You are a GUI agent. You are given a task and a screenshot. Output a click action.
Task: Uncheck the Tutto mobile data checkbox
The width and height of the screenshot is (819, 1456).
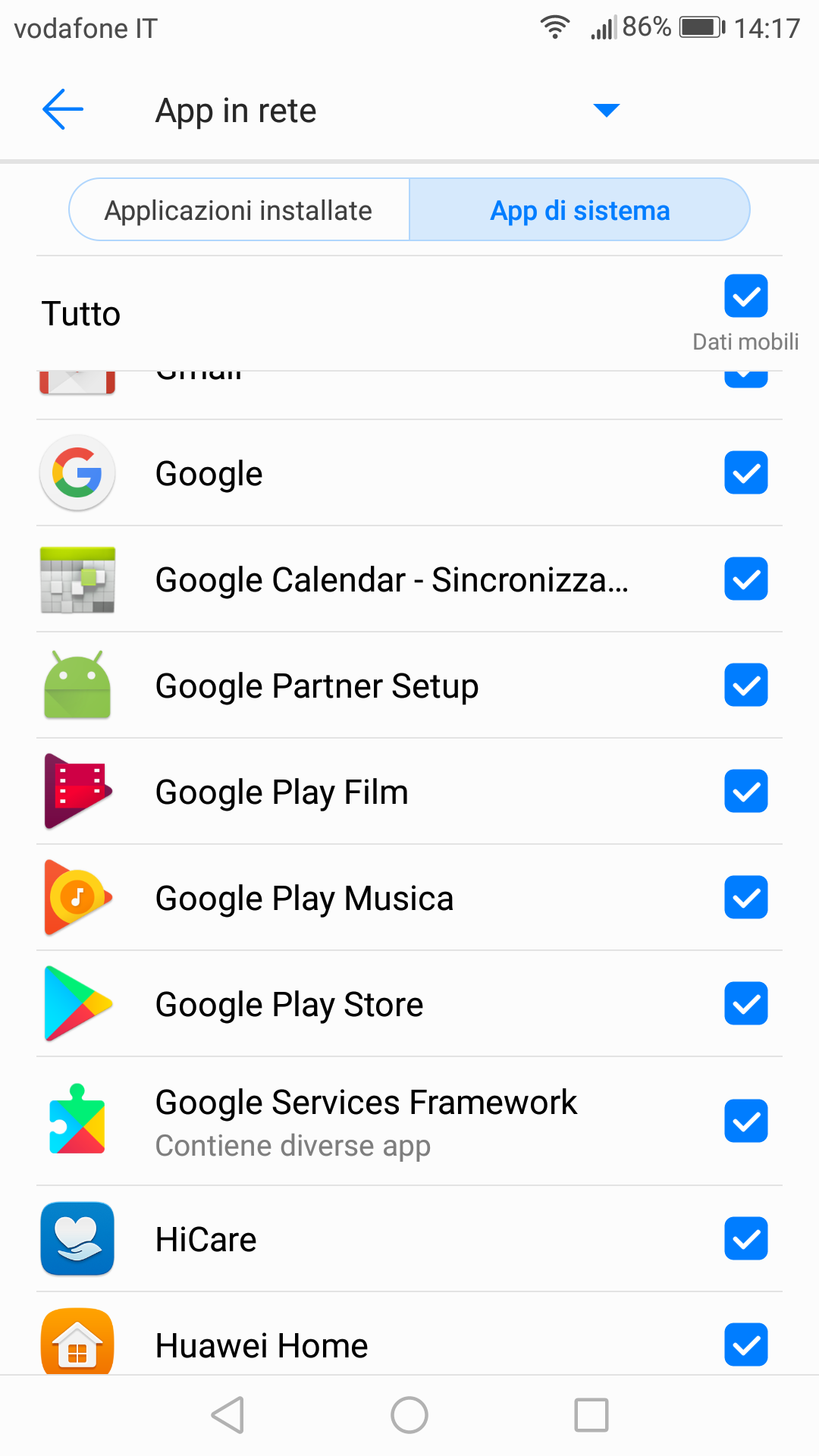point(746,296)
